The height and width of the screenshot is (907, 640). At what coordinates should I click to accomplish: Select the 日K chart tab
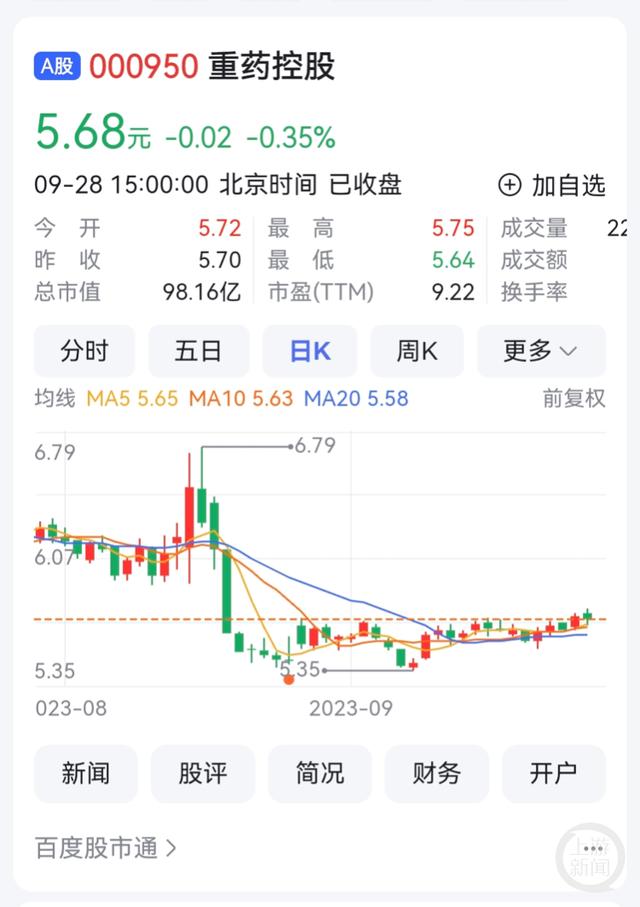pyautogui.click(x=310, y=351)
